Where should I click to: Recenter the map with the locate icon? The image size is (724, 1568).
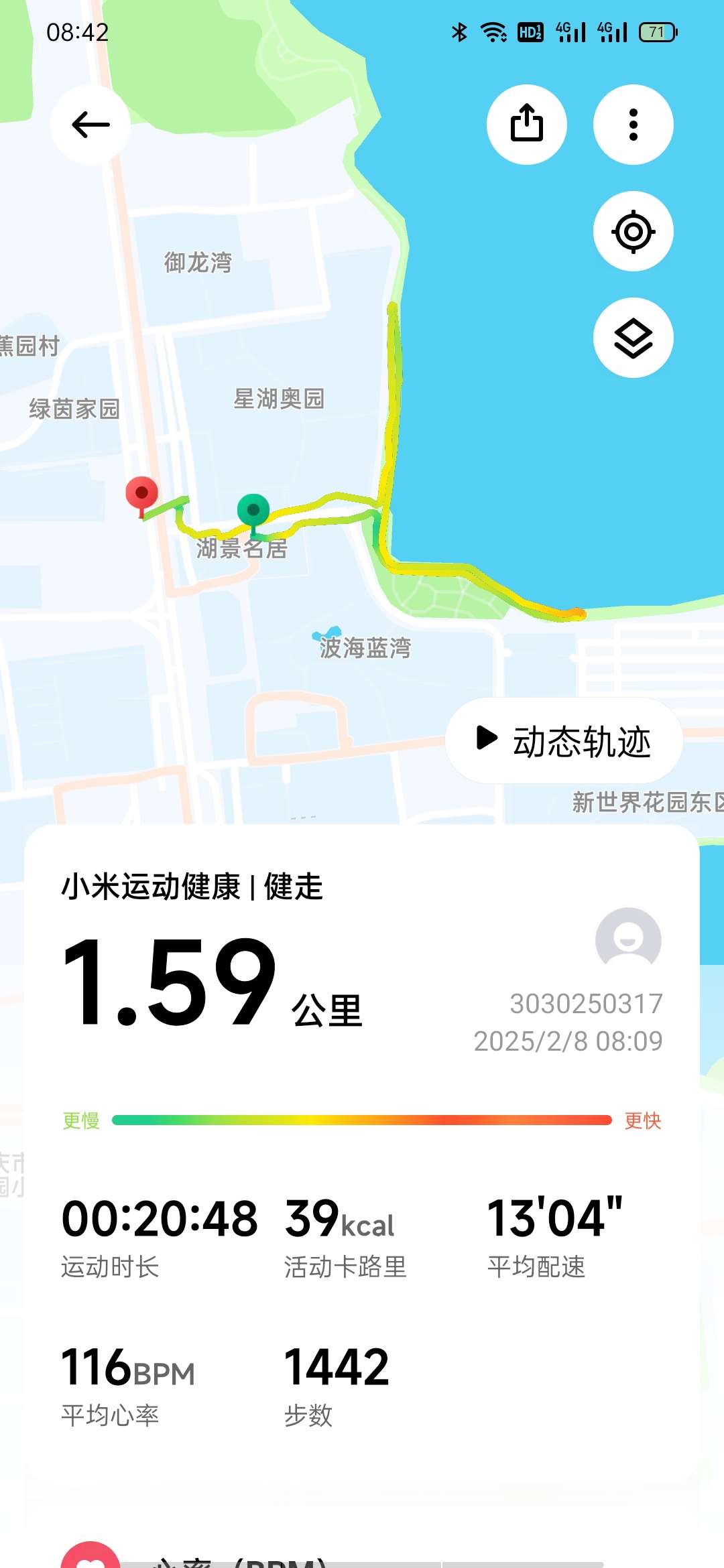632,231
